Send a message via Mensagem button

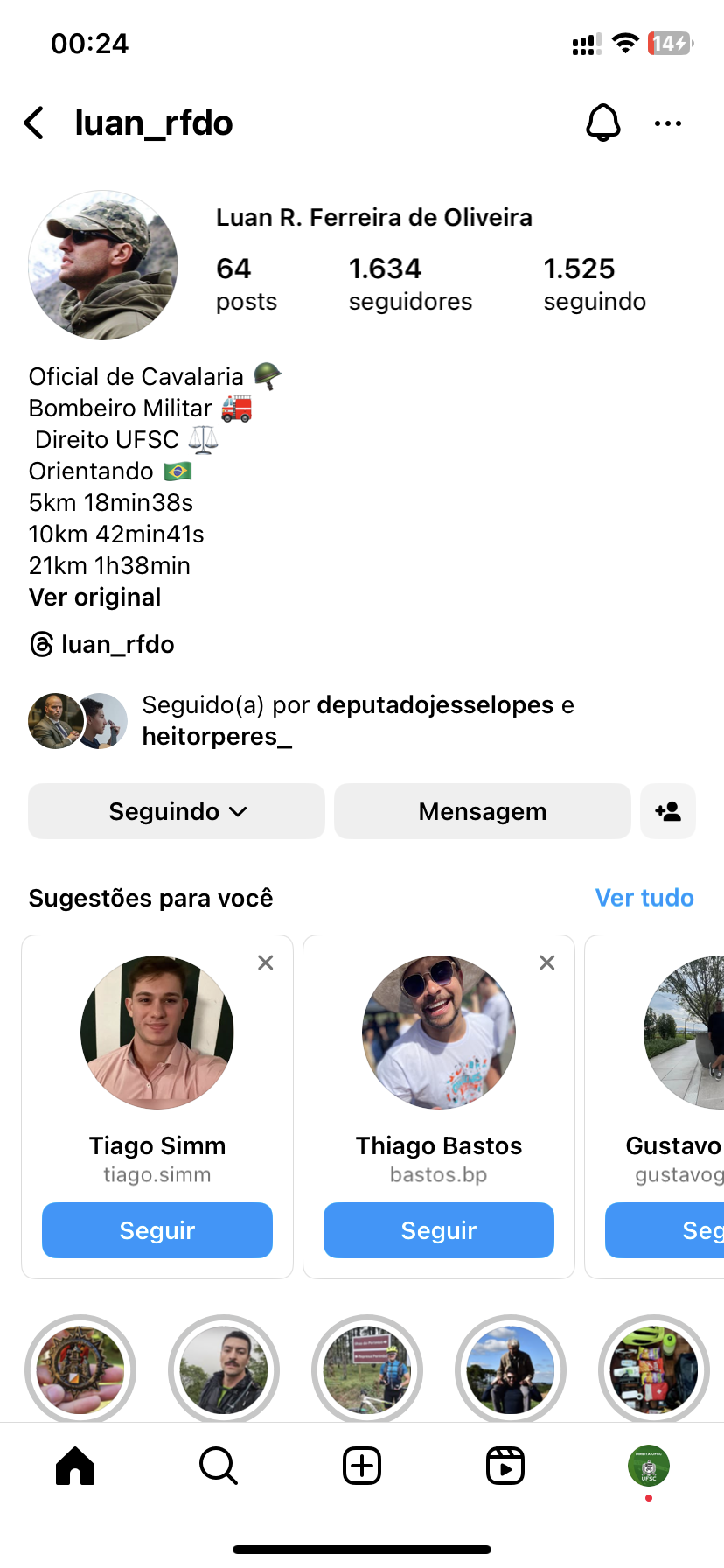tap(482, 811)
